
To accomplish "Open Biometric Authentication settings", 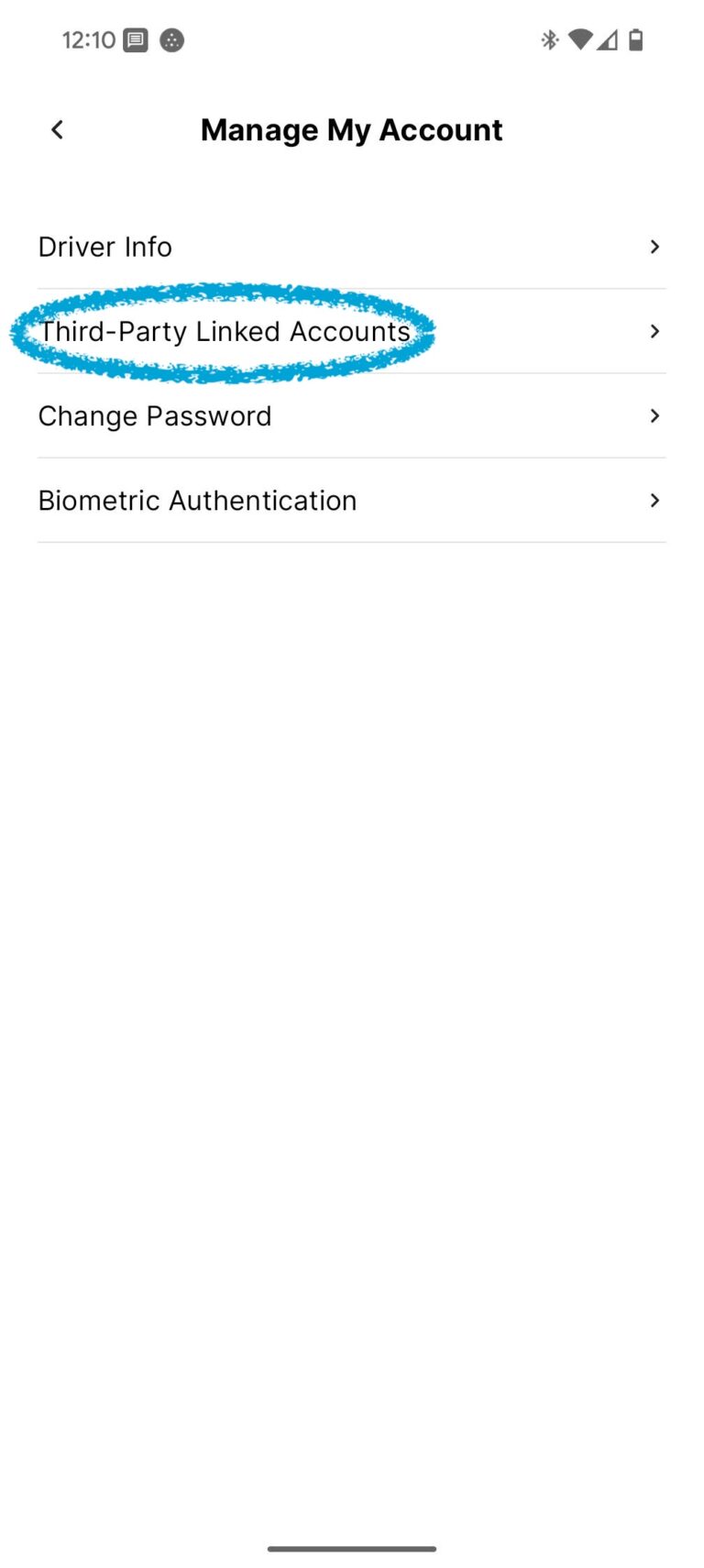I will click(351, 501).
